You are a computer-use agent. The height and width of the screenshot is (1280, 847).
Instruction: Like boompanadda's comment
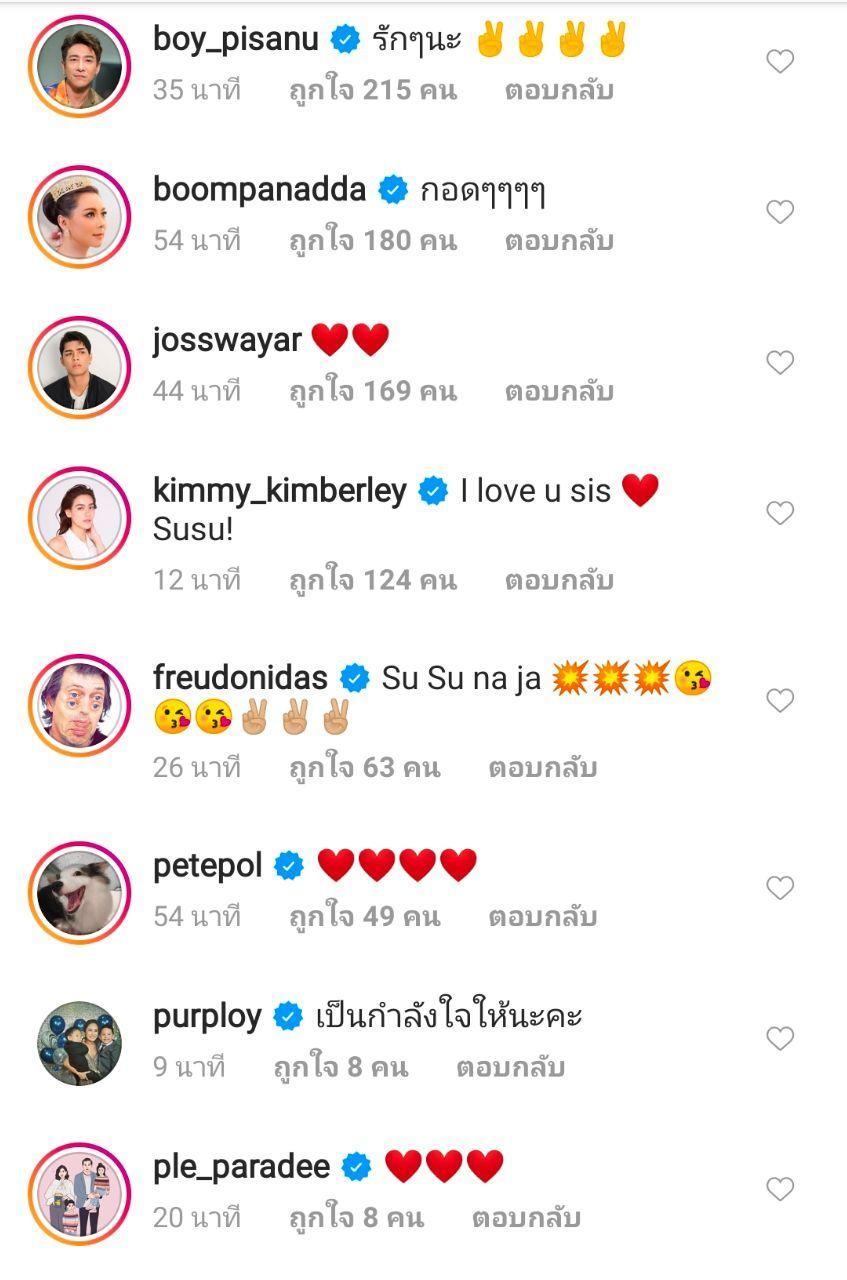(x=780, y=212)
